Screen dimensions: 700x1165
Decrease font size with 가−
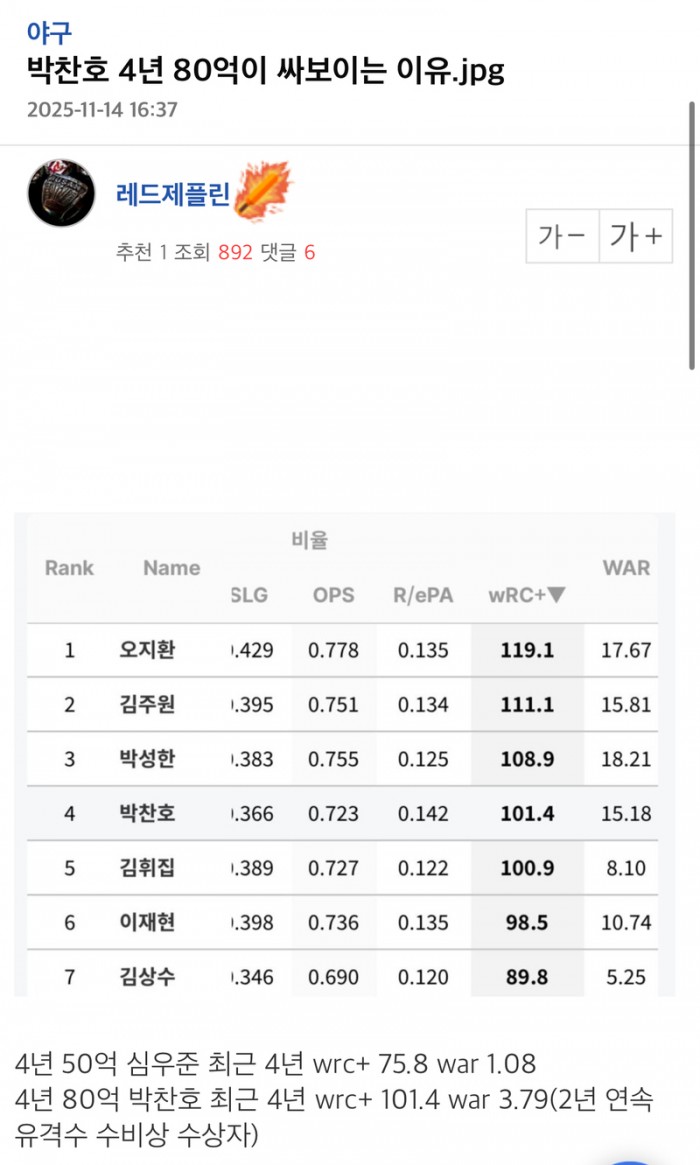(x=562, y=237)
